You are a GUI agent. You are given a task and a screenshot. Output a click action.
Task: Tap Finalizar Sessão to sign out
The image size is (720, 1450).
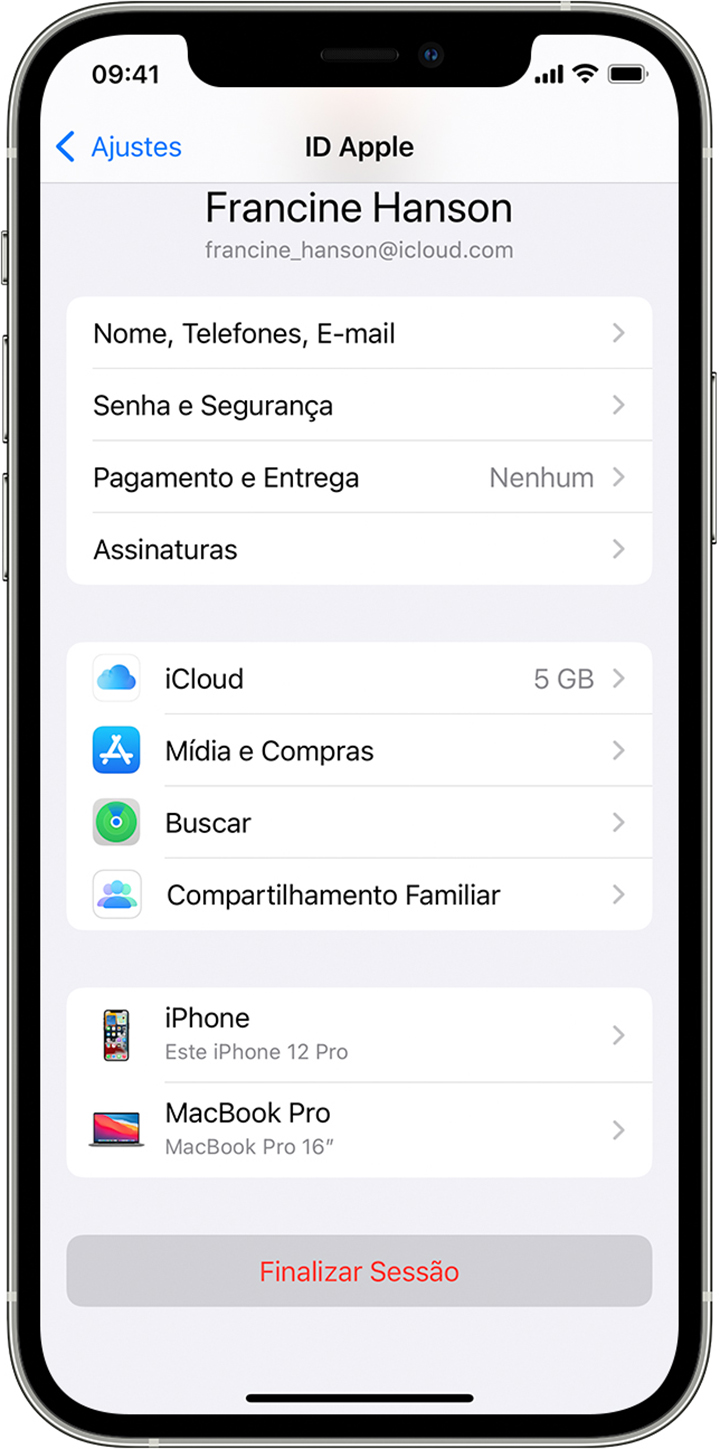(x=359, y=1271)
